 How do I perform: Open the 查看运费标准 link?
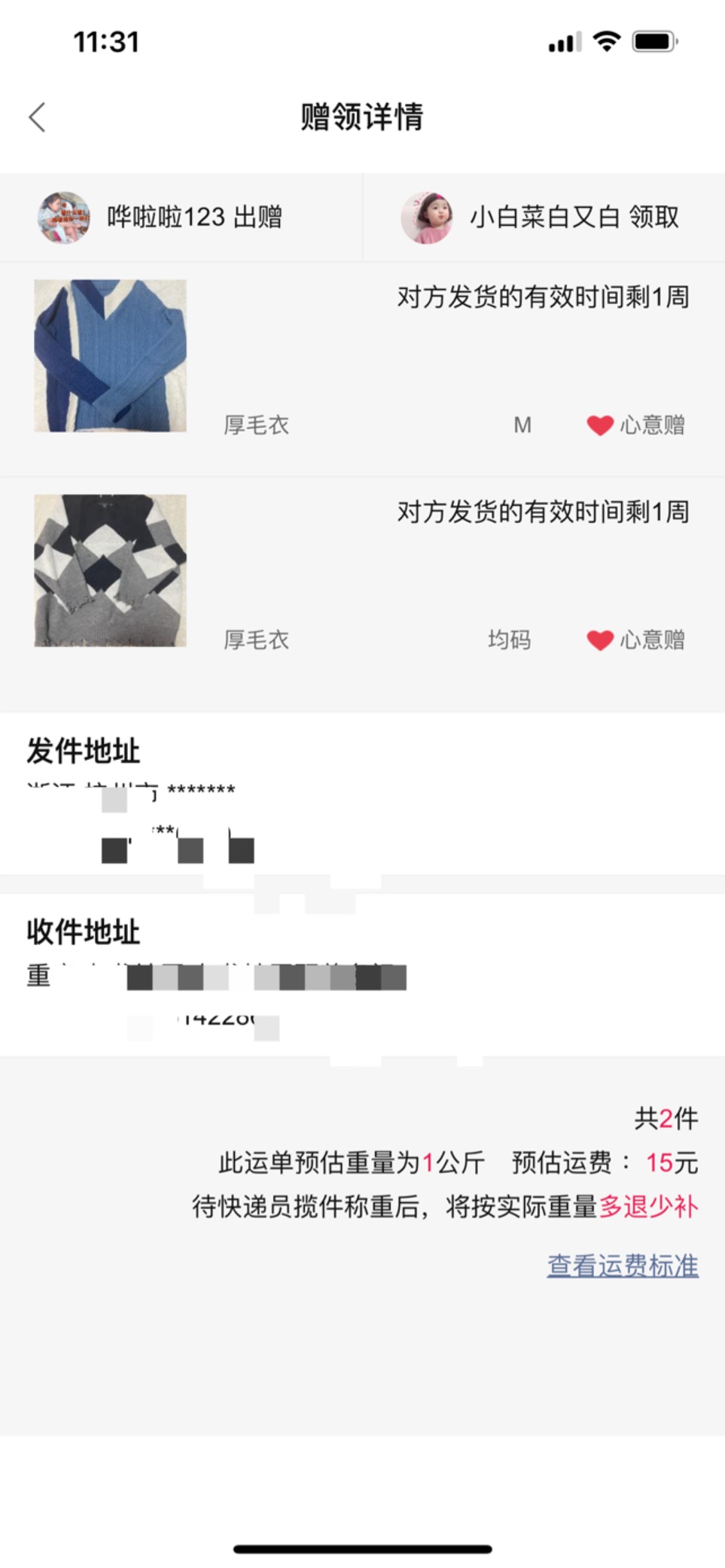tap(623, 1266)
